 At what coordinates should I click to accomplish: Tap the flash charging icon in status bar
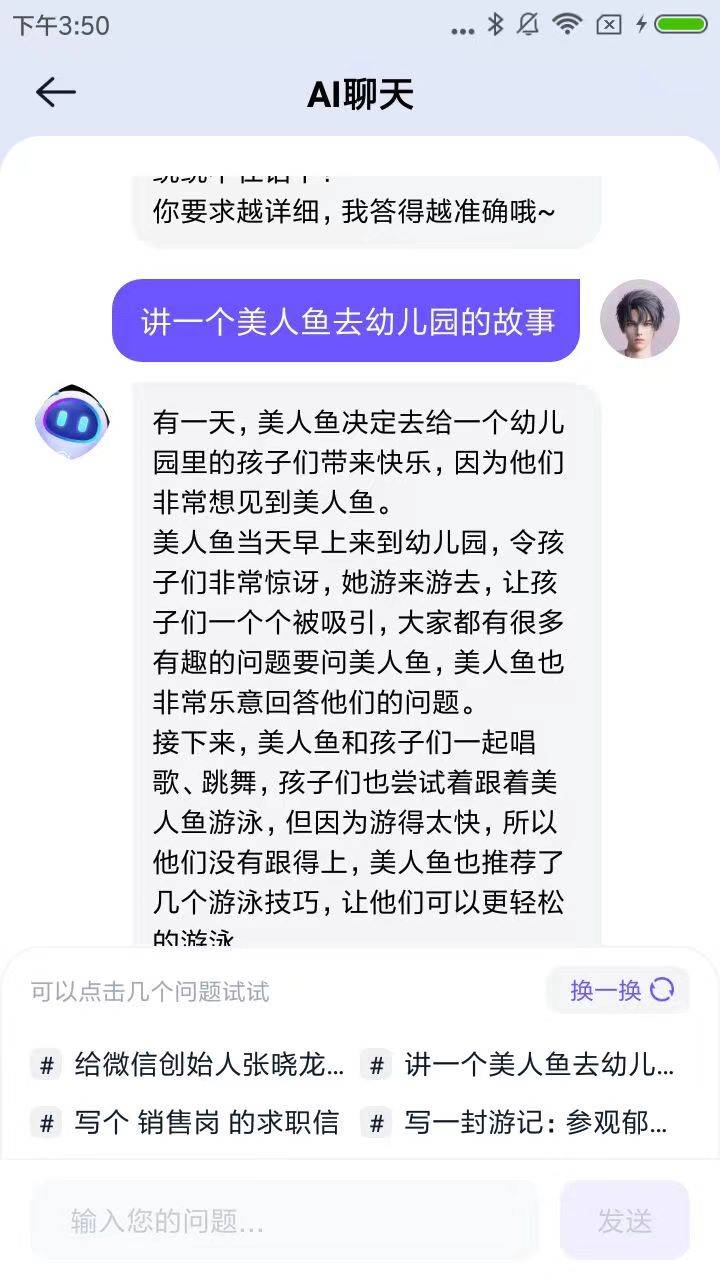641,25
